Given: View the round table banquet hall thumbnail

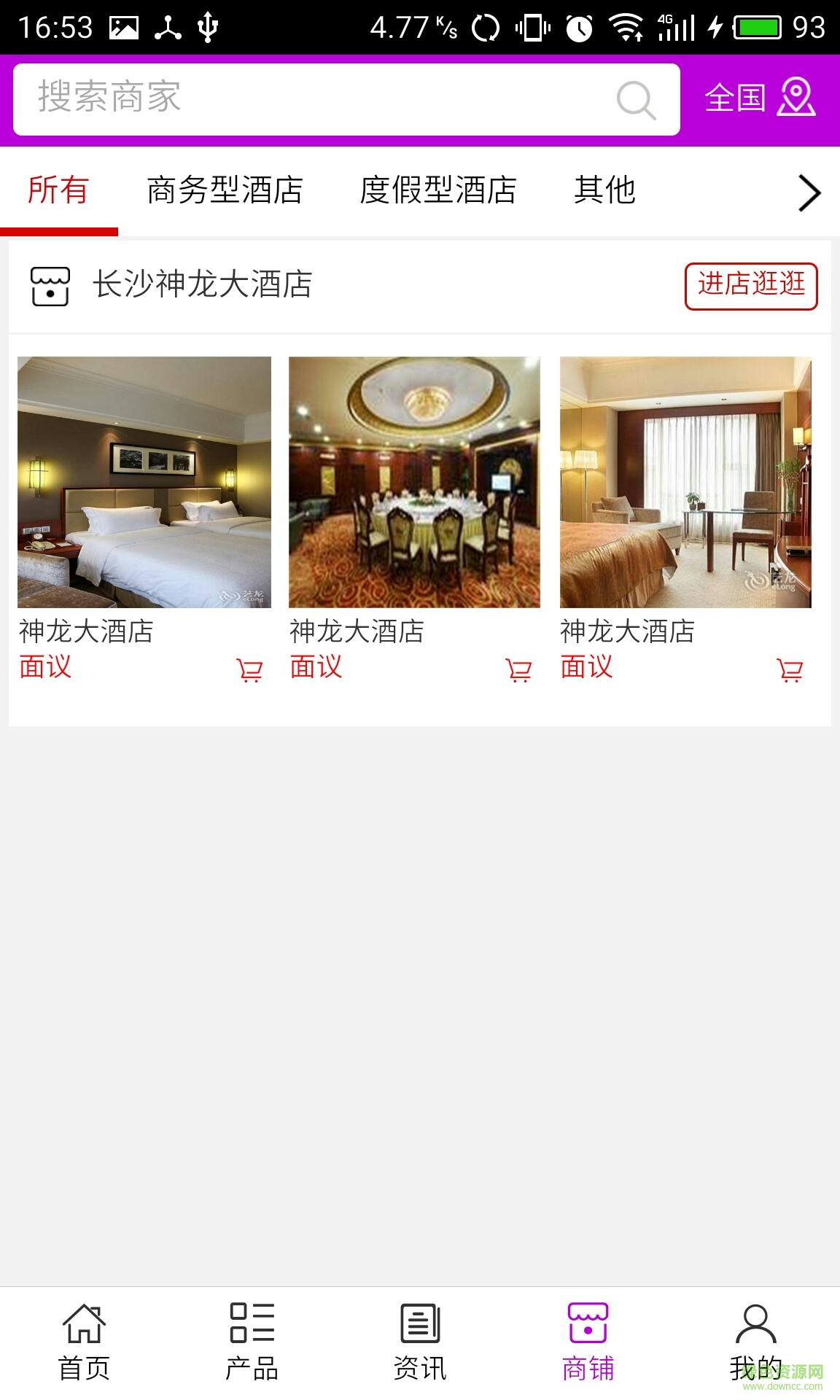Looking at the screenshot, I should click(415, 481).
